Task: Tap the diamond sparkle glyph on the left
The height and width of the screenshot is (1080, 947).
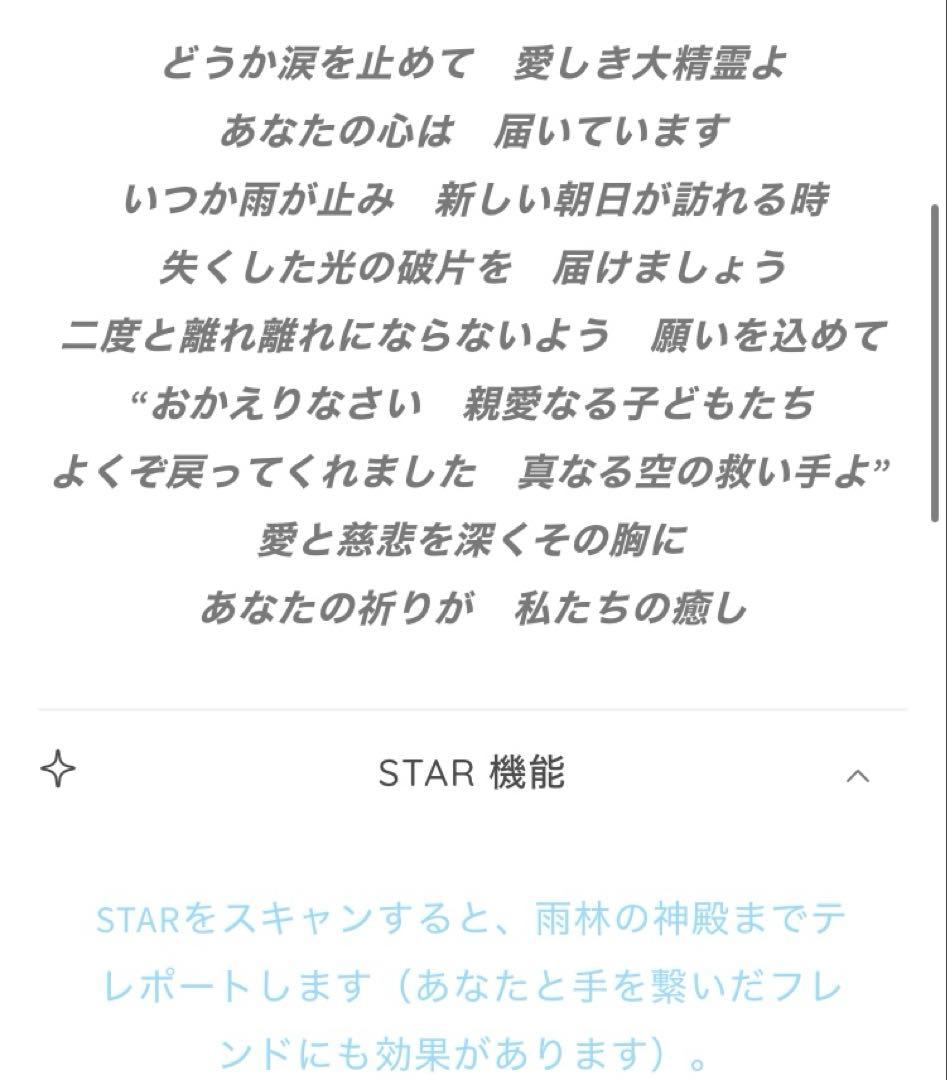Action: [x=58, y=770]
